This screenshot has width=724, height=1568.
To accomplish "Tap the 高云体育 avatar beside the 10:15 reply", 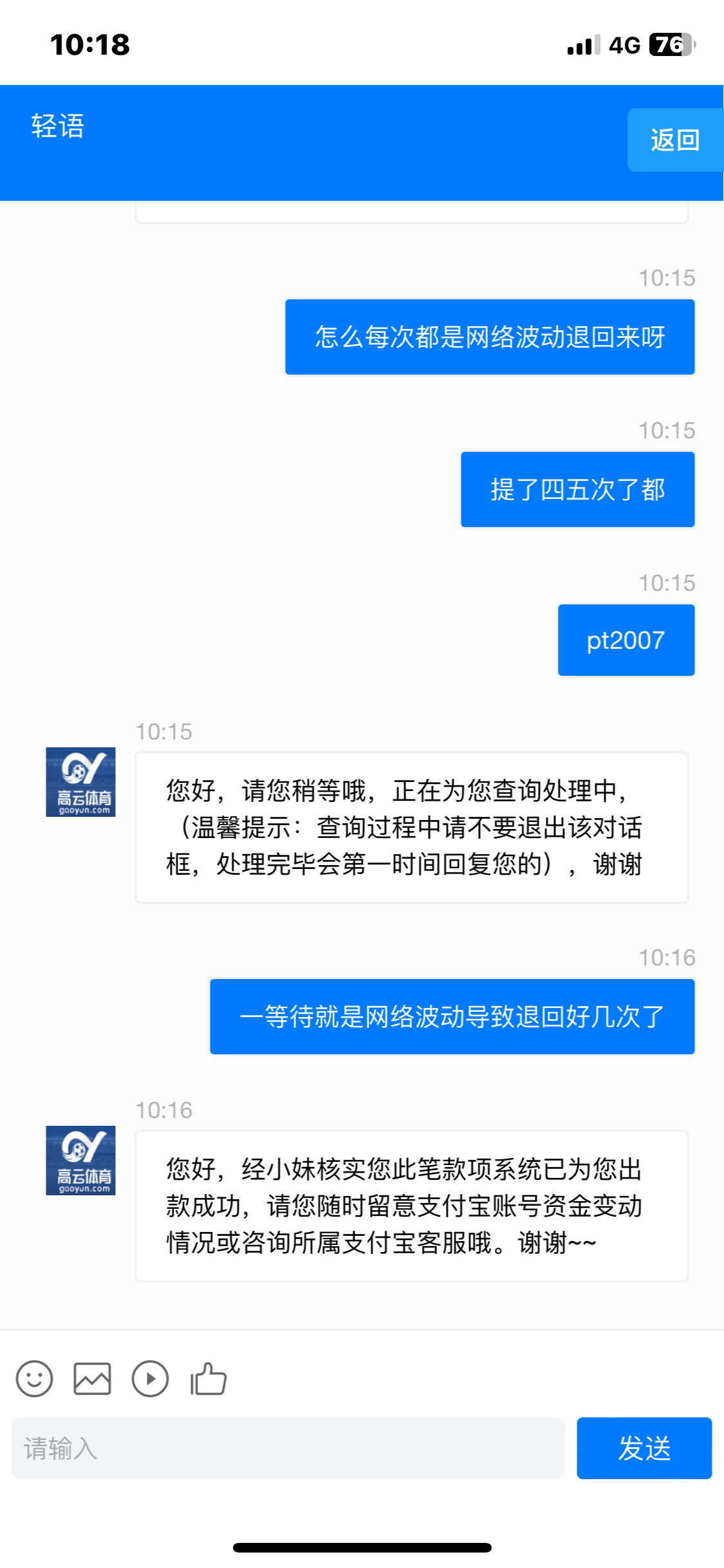I will click(x=80, y=782).
